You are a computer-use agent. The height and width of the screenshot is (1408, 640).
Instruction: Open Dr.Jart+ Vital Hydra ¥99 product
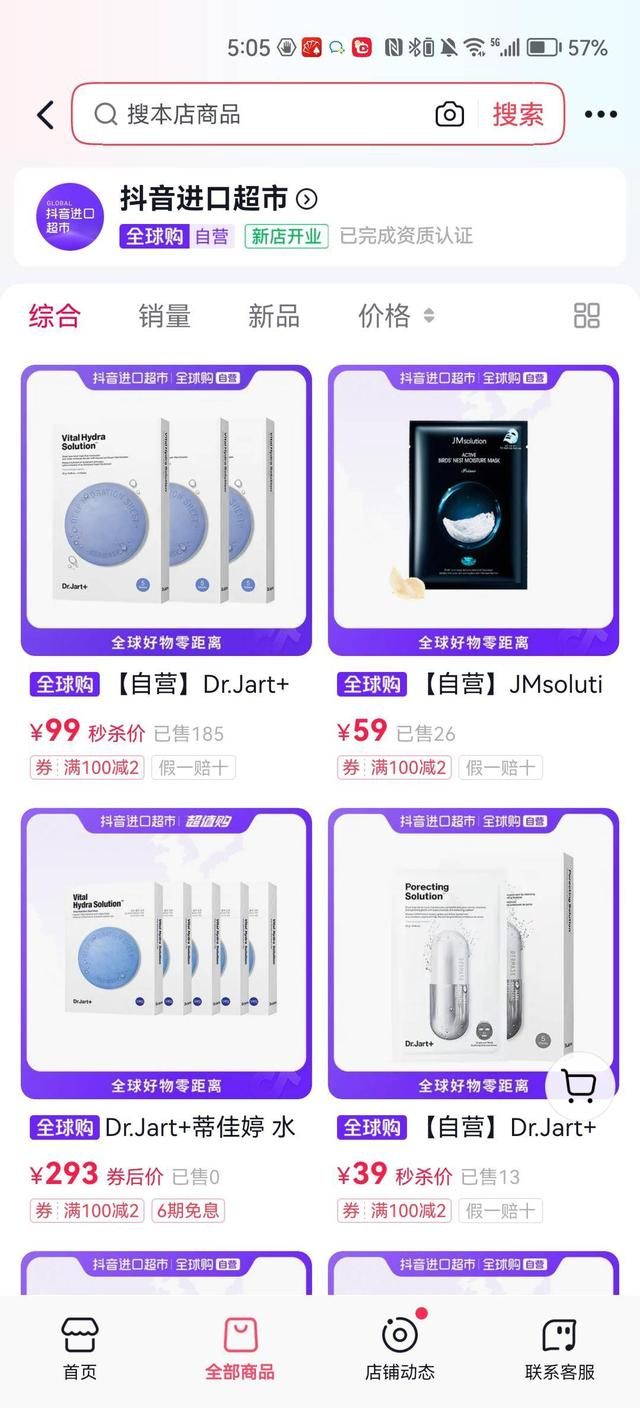pyautogui.click(x=166, y=510)
